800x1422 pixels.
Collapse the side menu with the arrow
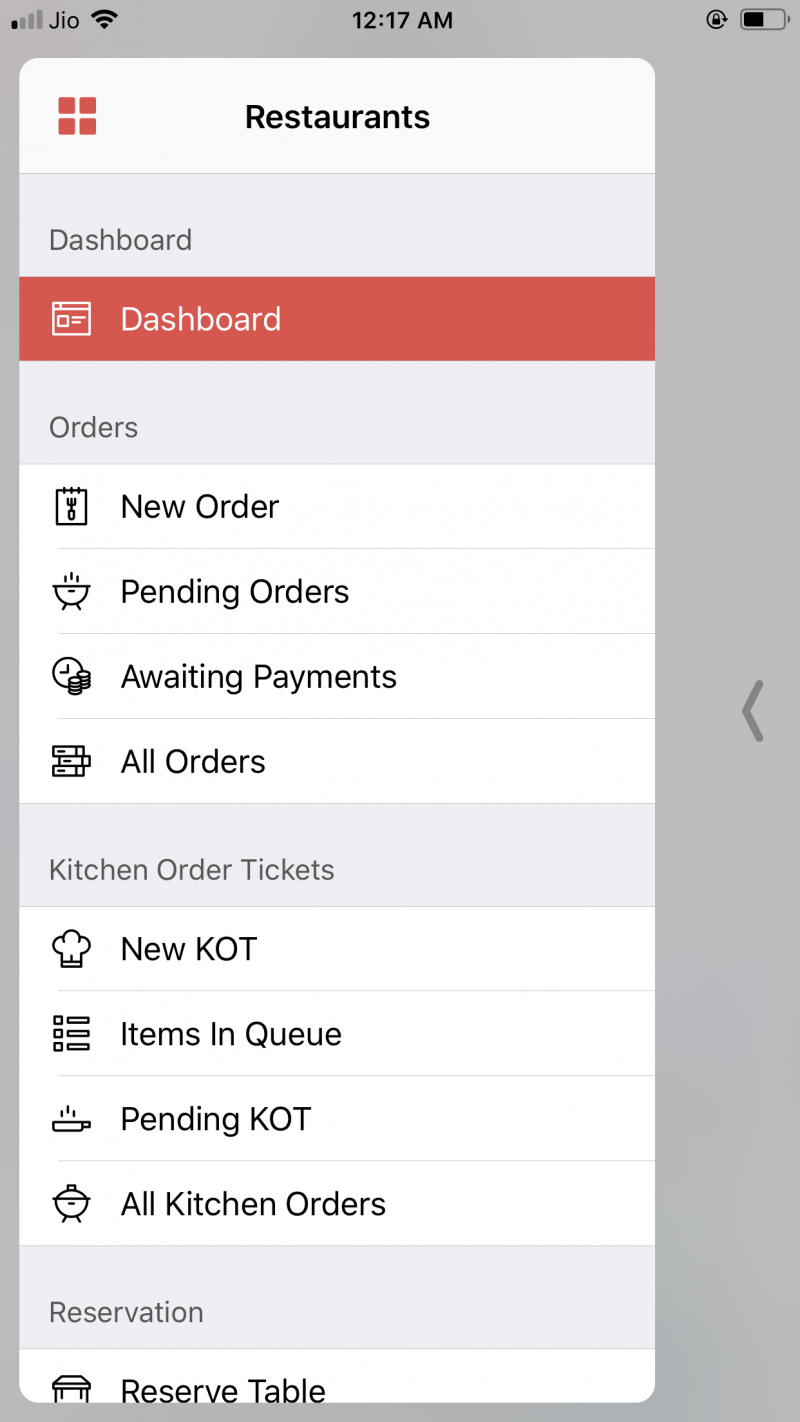coord(753,711)
